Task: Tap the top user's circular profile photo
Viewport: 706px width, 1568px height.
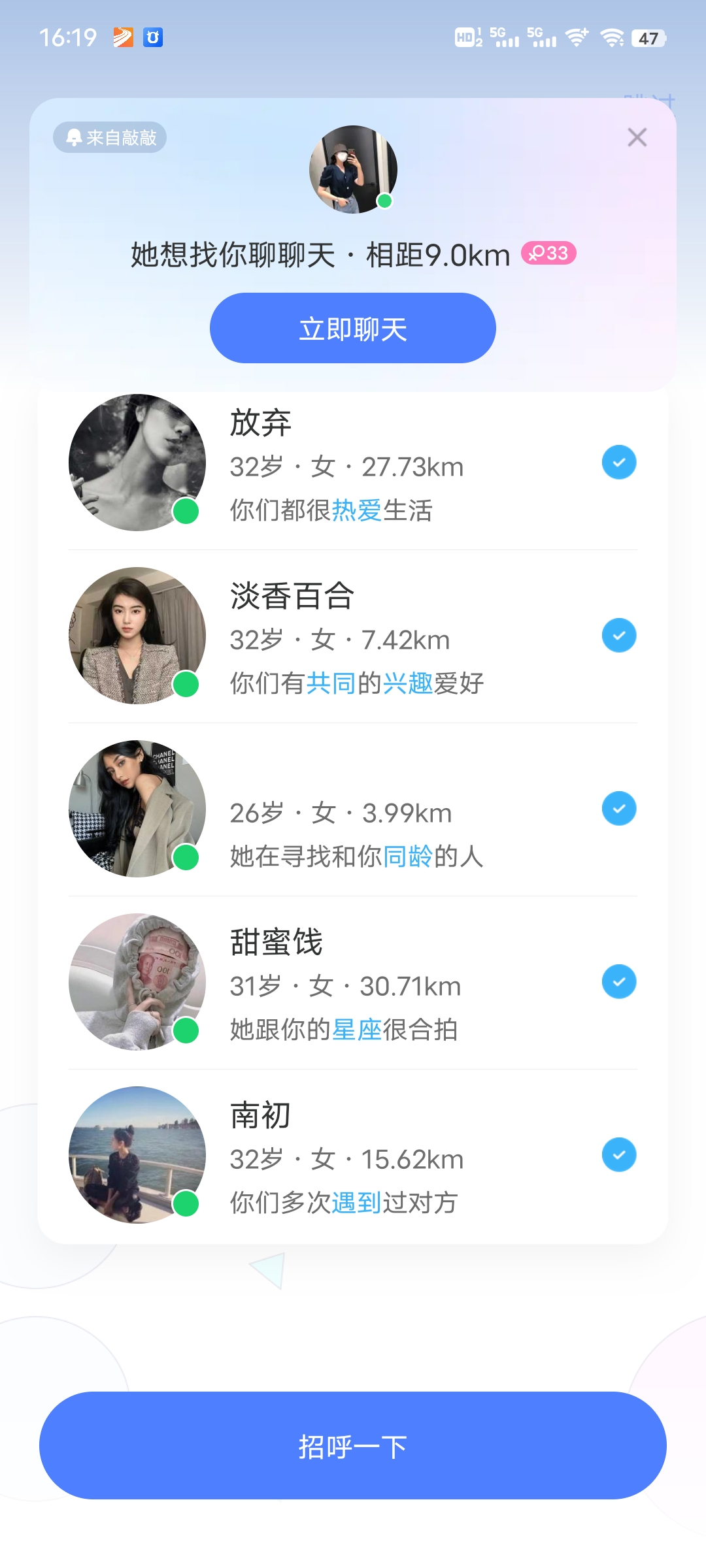Action: pyautogui.click(x=352, y=169)
